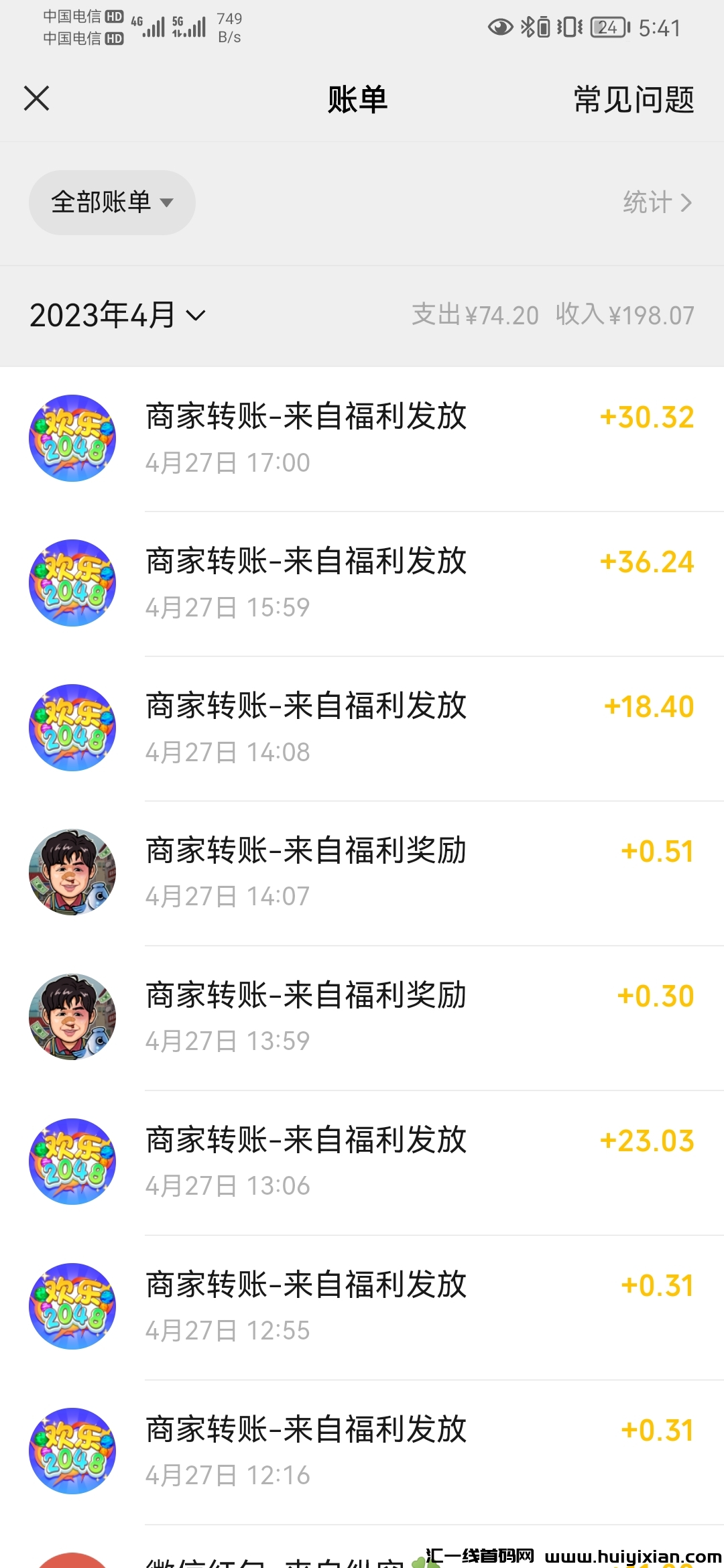Tap the person avatar next to +0.51 reward
724x1568 pixels.
(72, 872)
